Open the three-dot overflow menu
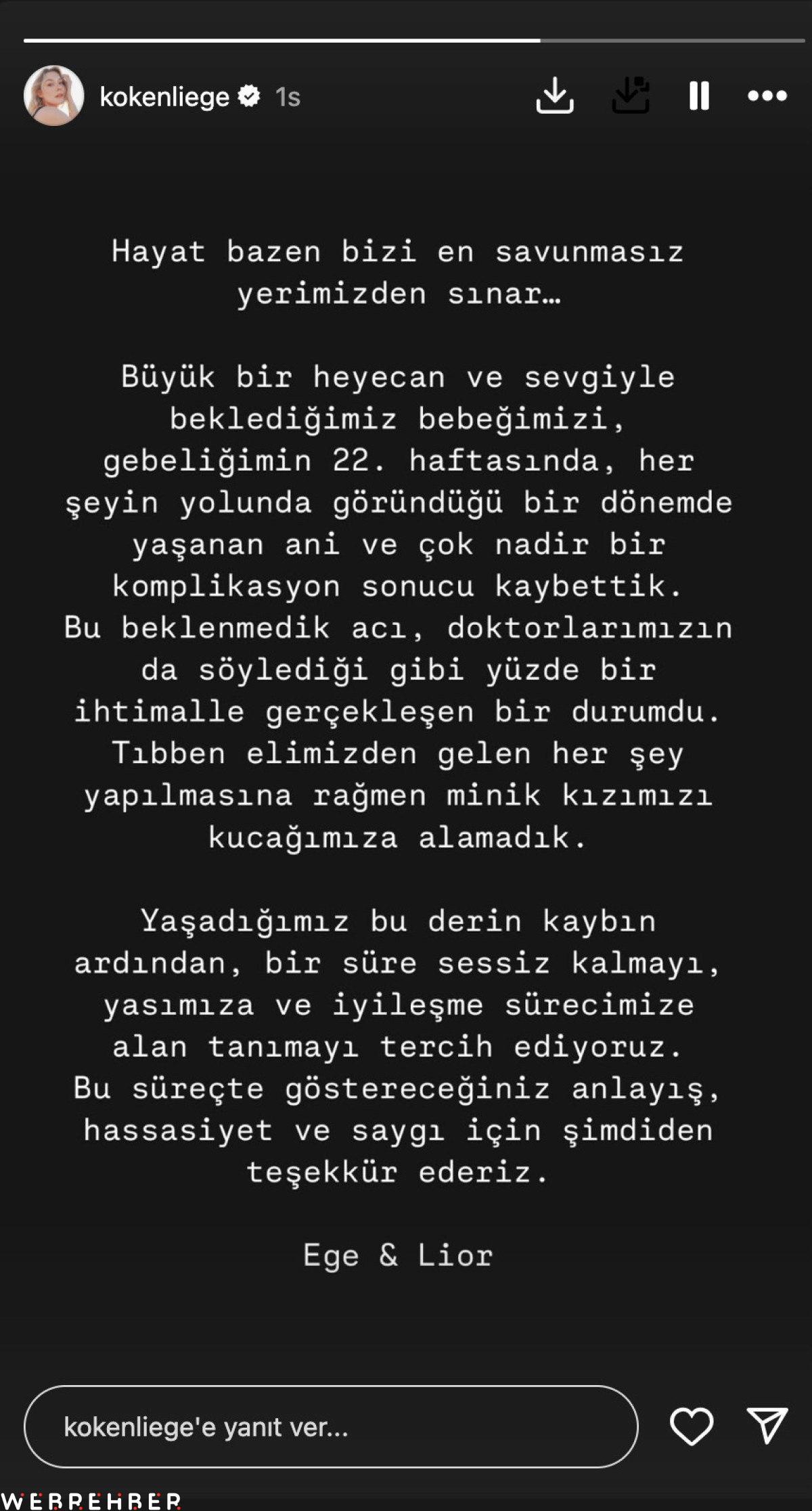This screenshot has width=812, height=1511. pos(767,95)
